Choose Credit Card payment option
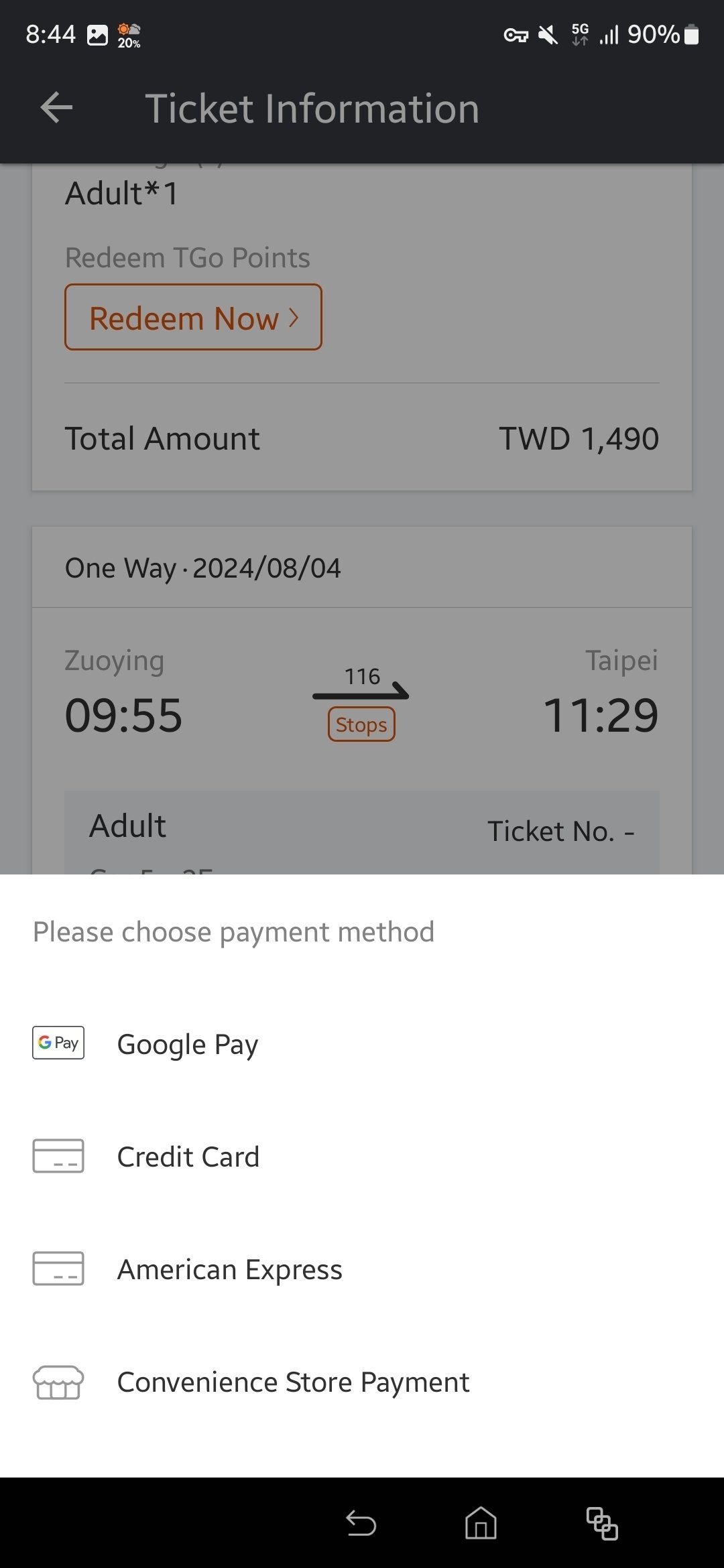The width and height of the screenshot is (724, 1568). click(x=188, y=1157)
